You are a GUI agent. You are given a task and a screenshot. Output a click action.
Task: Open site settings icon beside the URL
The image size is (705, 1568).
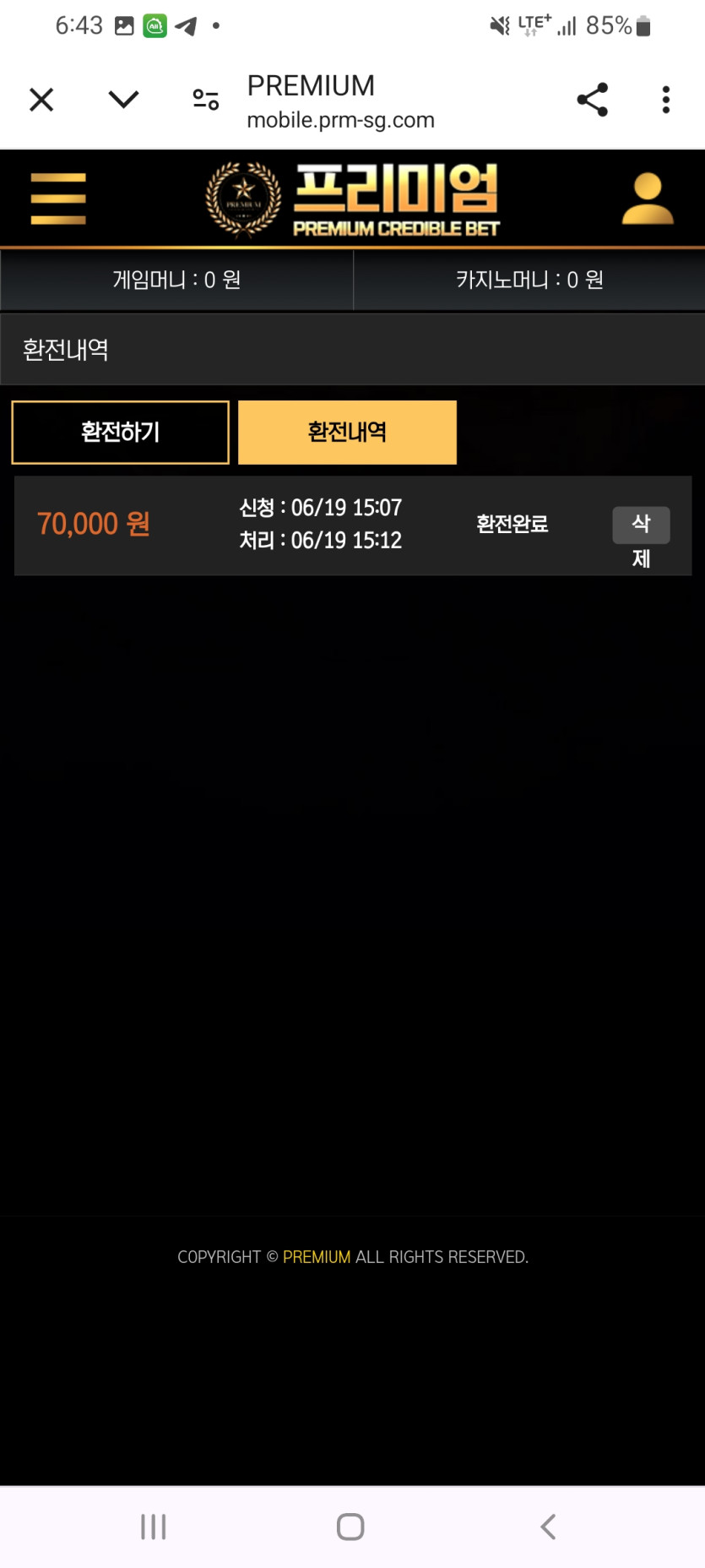tap(205, 100)
